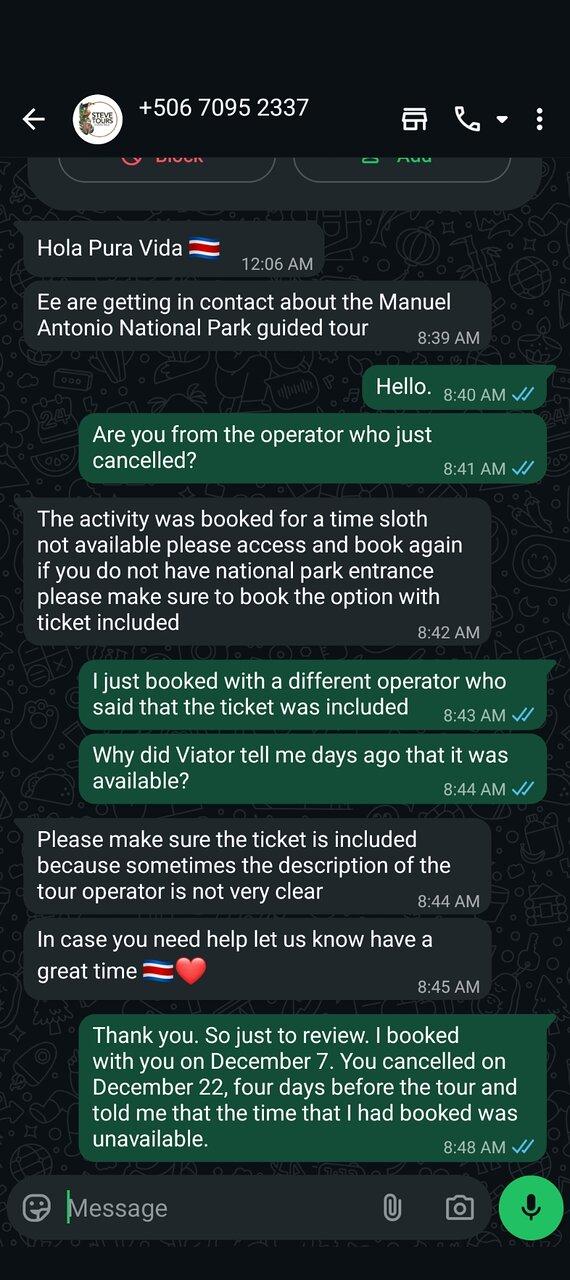Image resolution: width=570 pixels, height=1280 pixels.
Task: Open the emoji and sticker picker
Action: (37, 1208)
